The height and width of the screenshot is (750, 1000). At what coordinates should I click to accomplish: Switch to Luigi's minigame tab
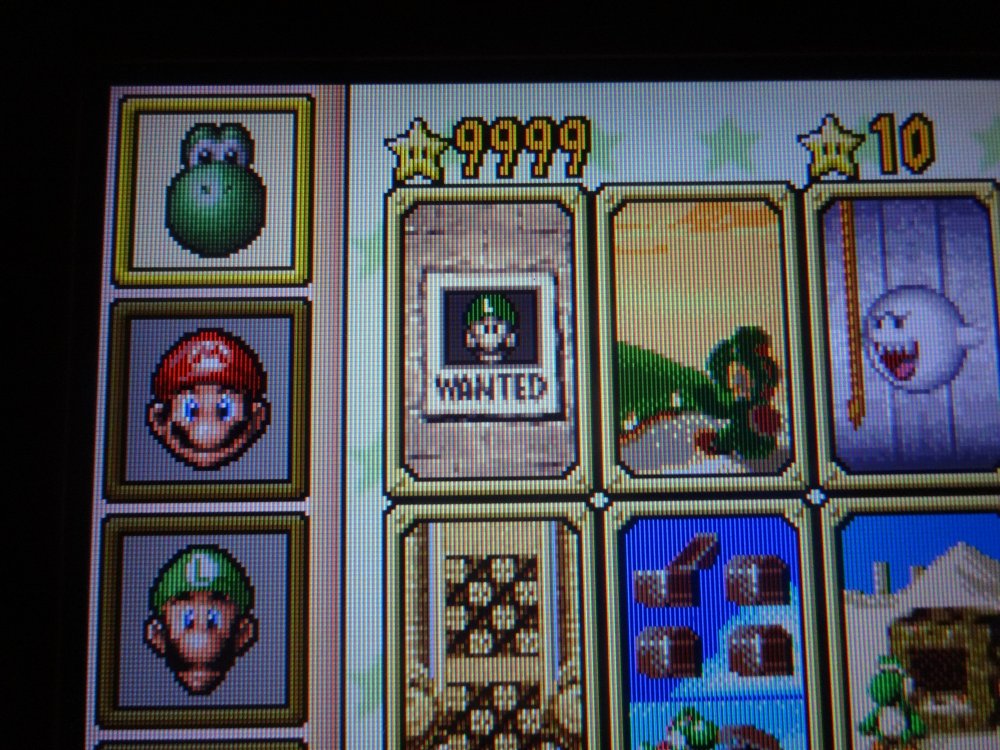(x=203, y=620)
